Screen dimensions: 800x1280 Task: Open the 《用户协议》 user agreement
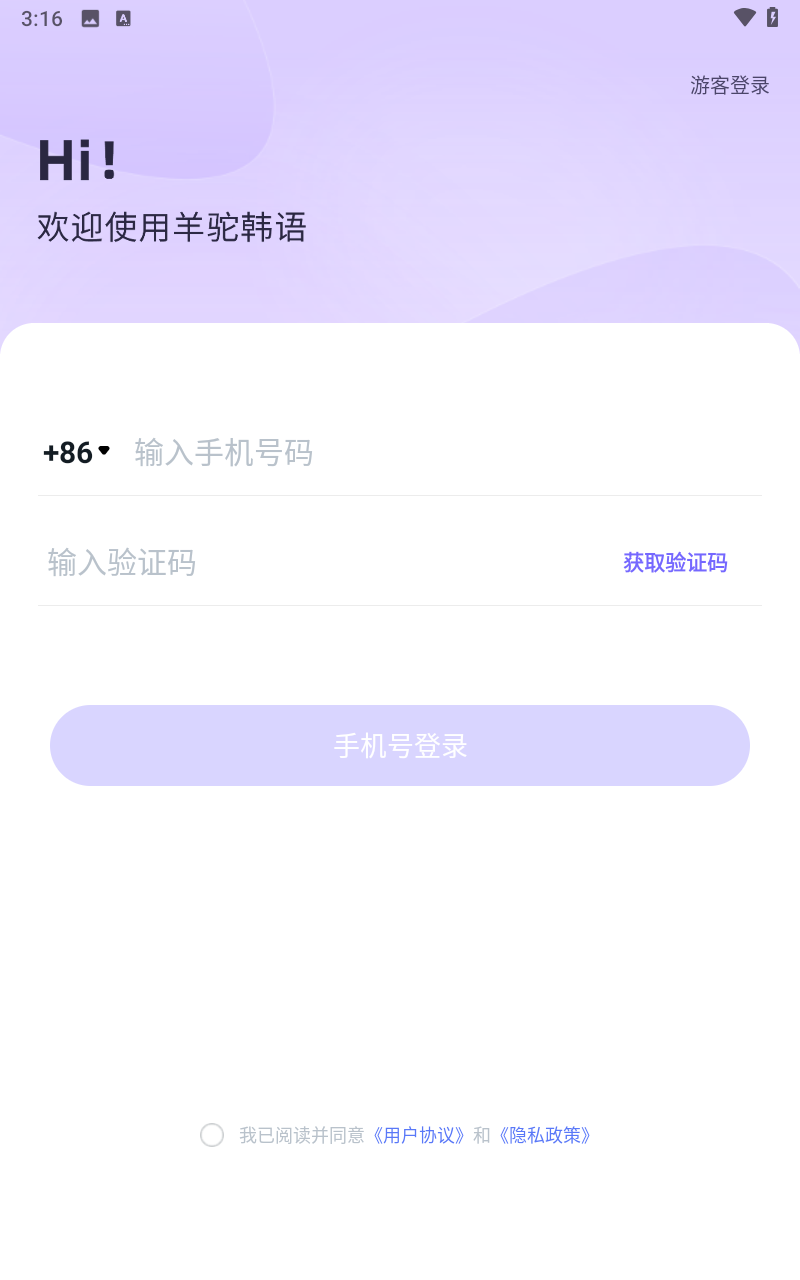click(417, 1135)
